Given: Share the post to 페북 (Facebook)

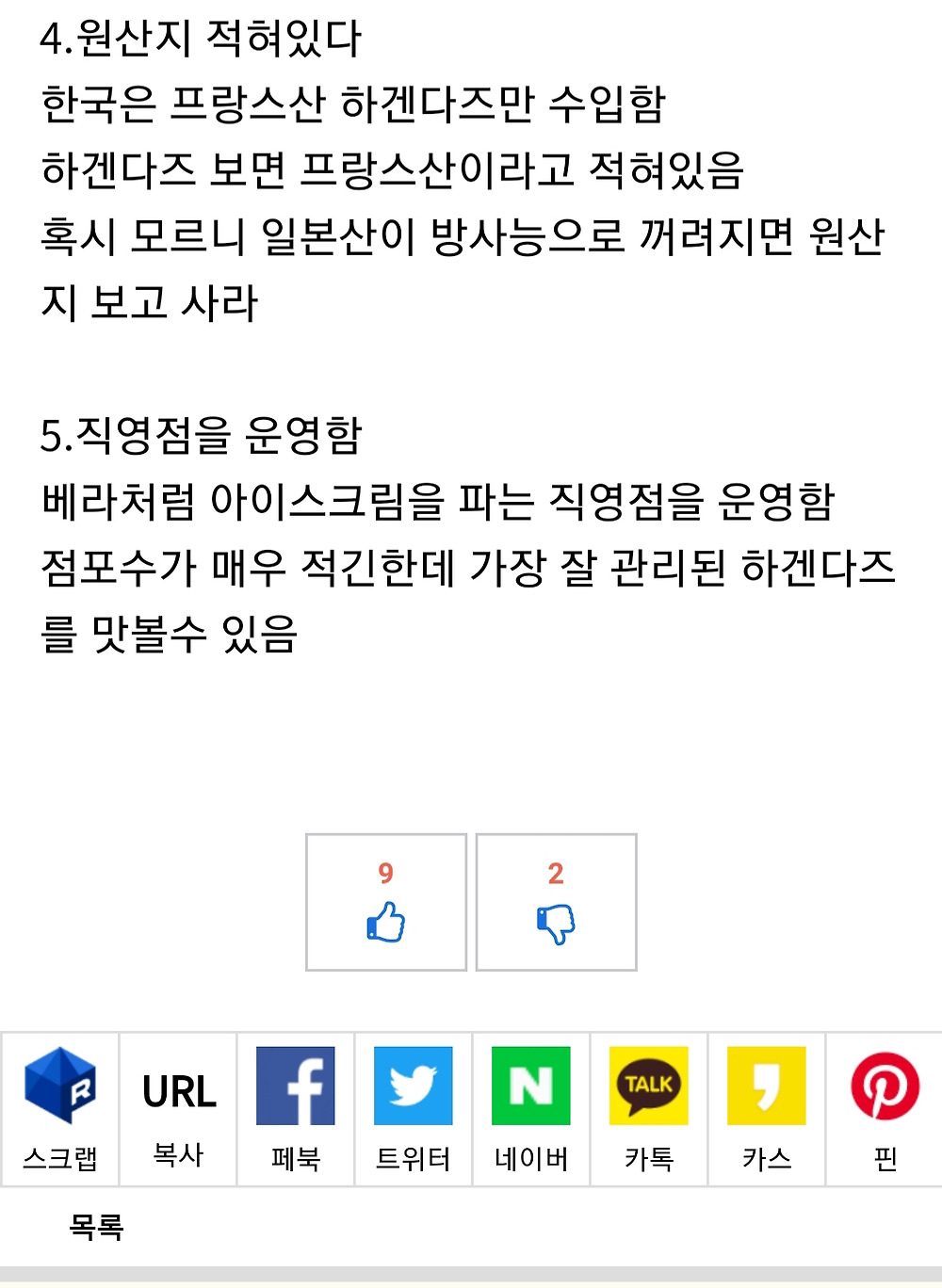Looking at the screenshot, I should pos(296,1108).
